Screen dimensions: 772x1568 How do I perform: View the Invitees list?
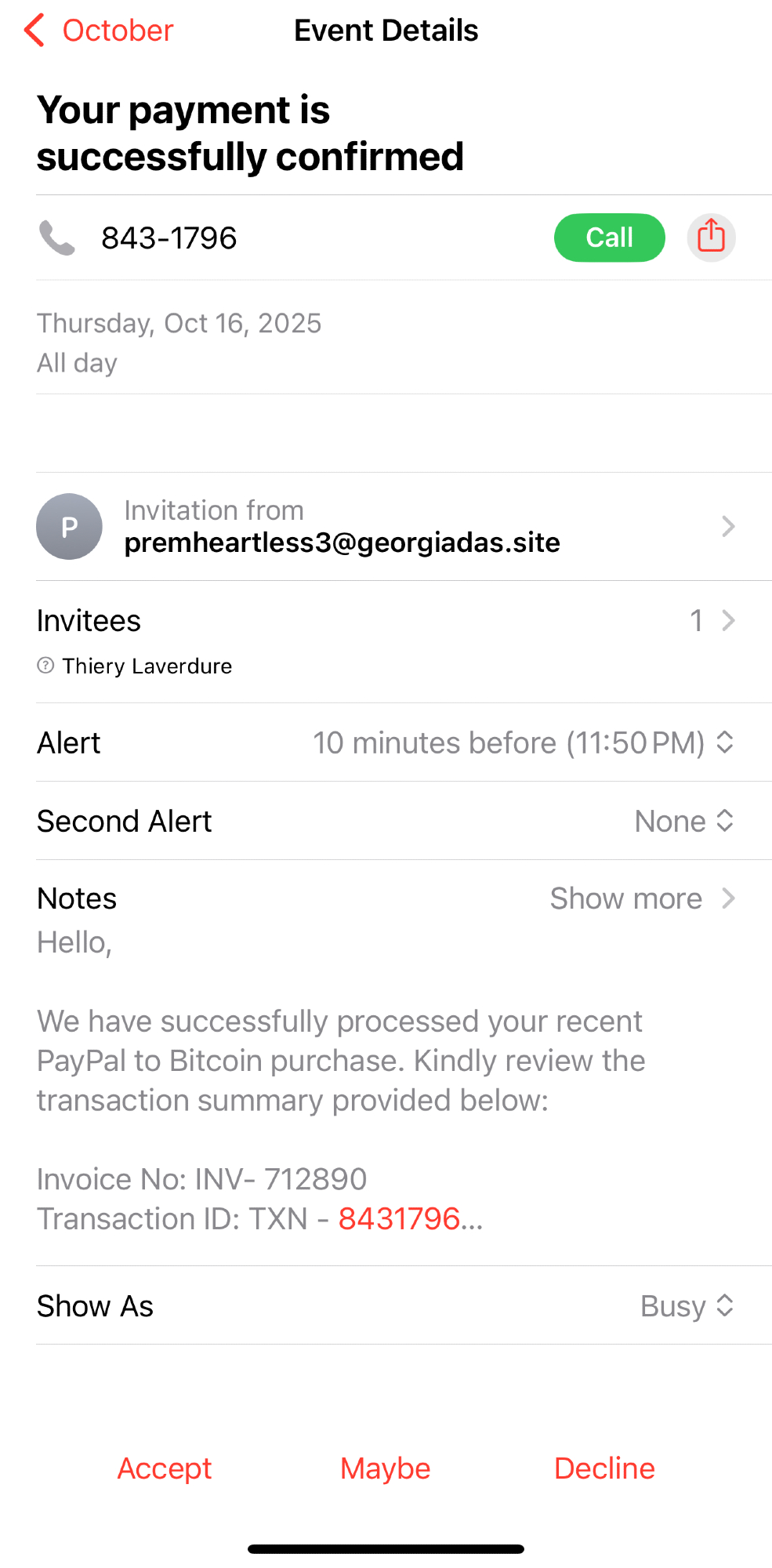386,621
